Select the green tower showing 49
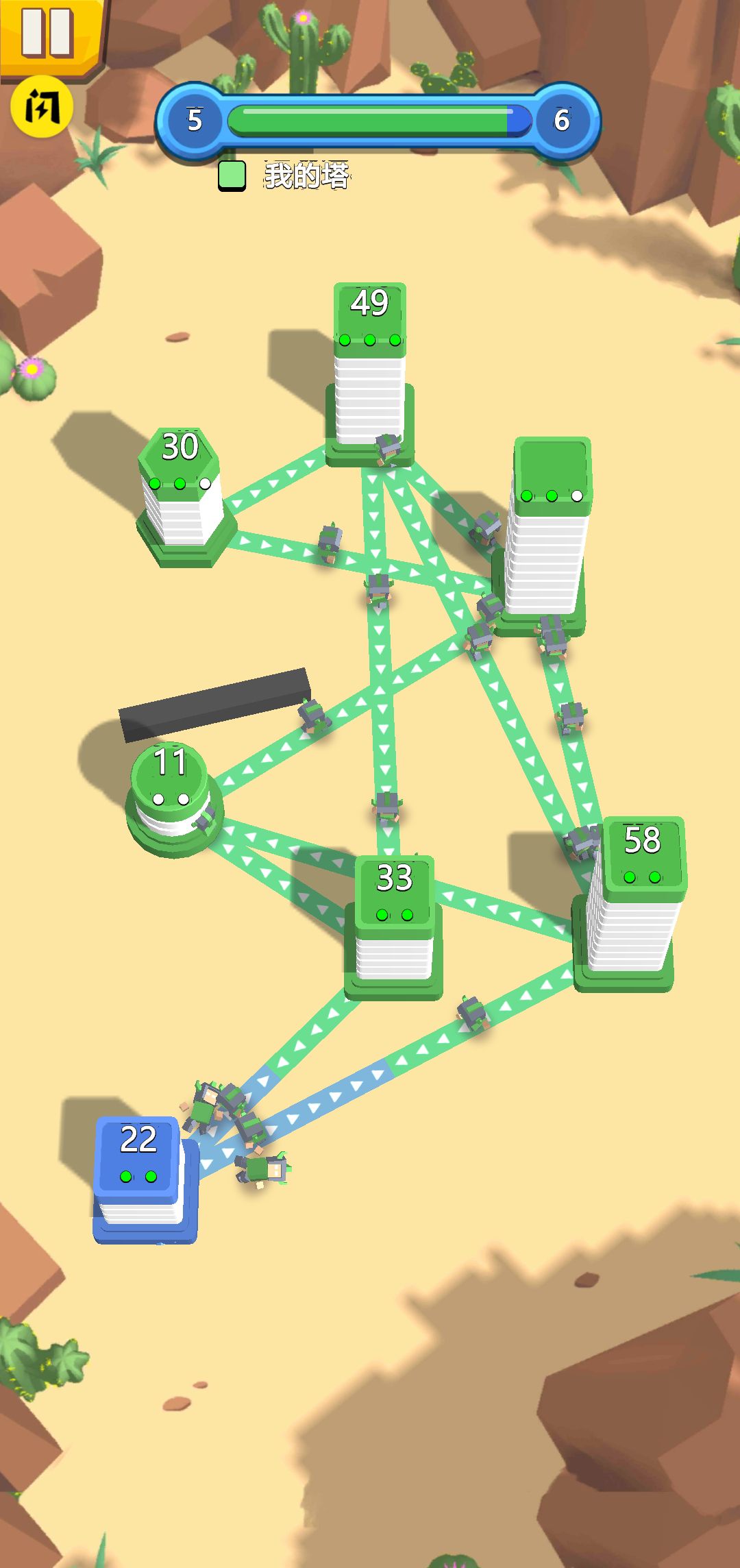 [x=370, y=370]
